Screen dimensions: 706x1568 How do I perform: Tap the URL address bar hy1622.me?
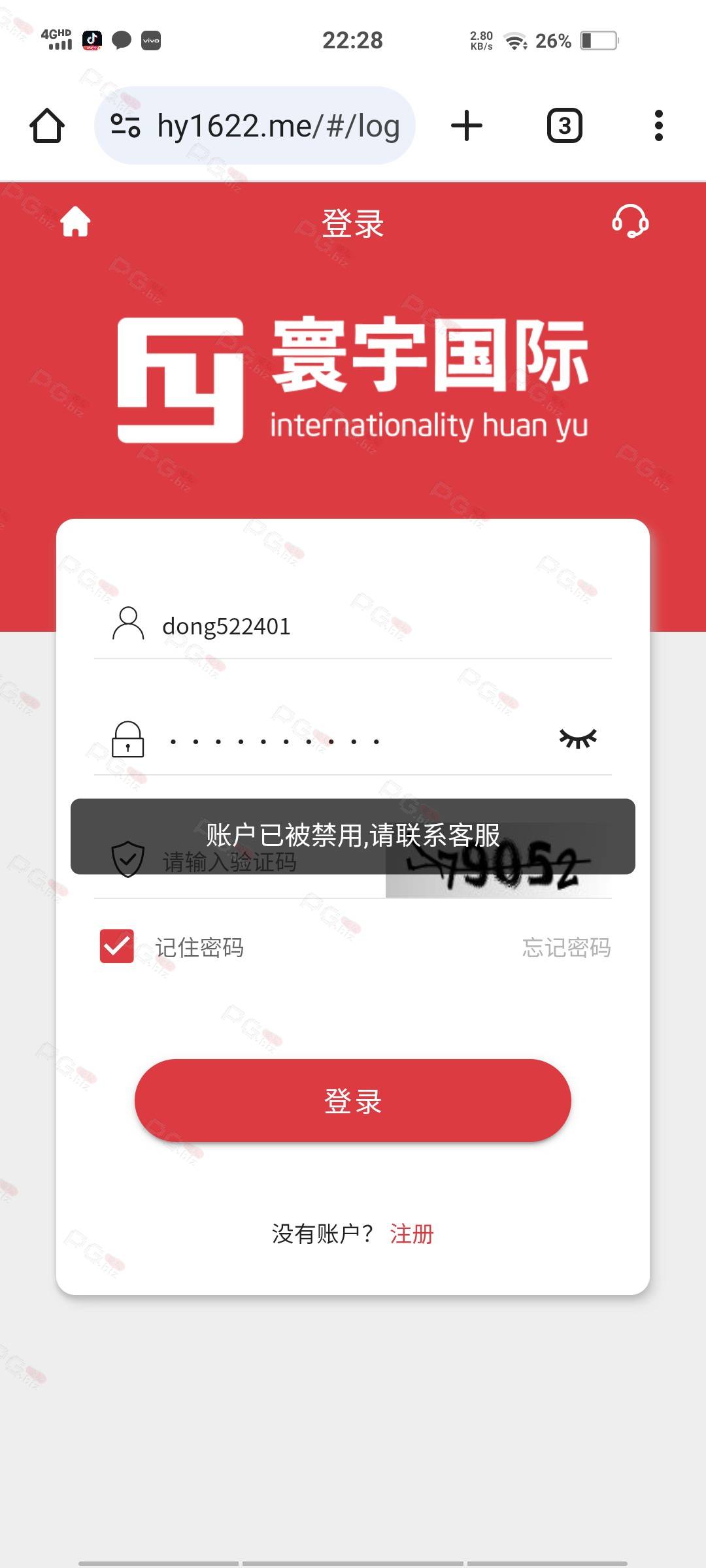255,125
